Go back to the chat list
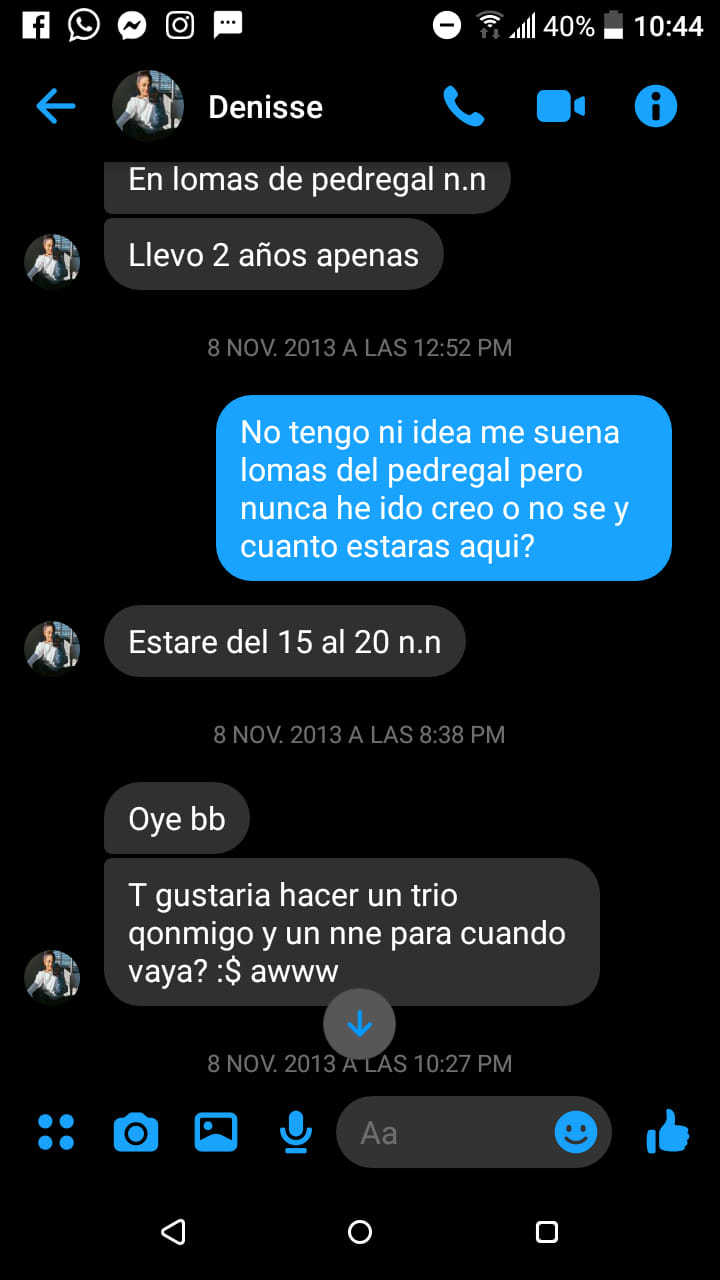 pyautogui.click(x=56, y=107)
